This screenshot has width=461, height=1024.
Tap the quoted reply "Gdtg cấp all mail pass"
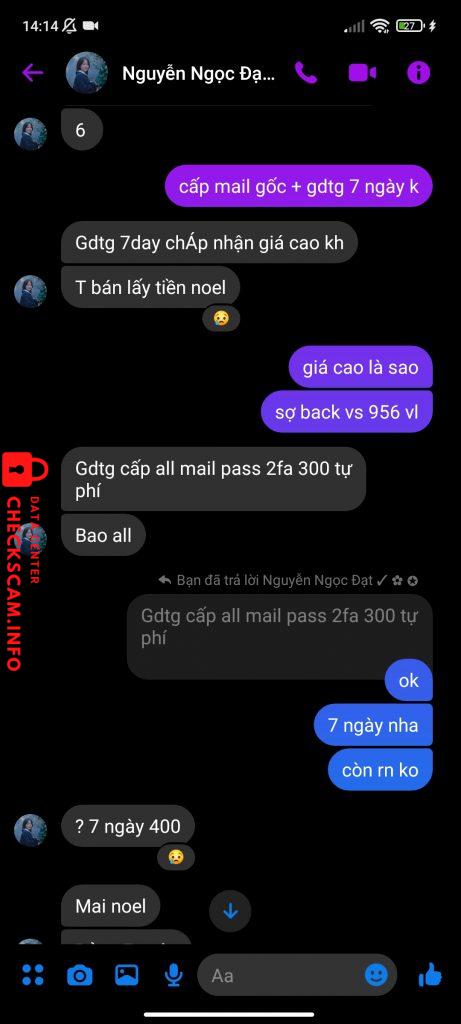click(x=279, y=627)
